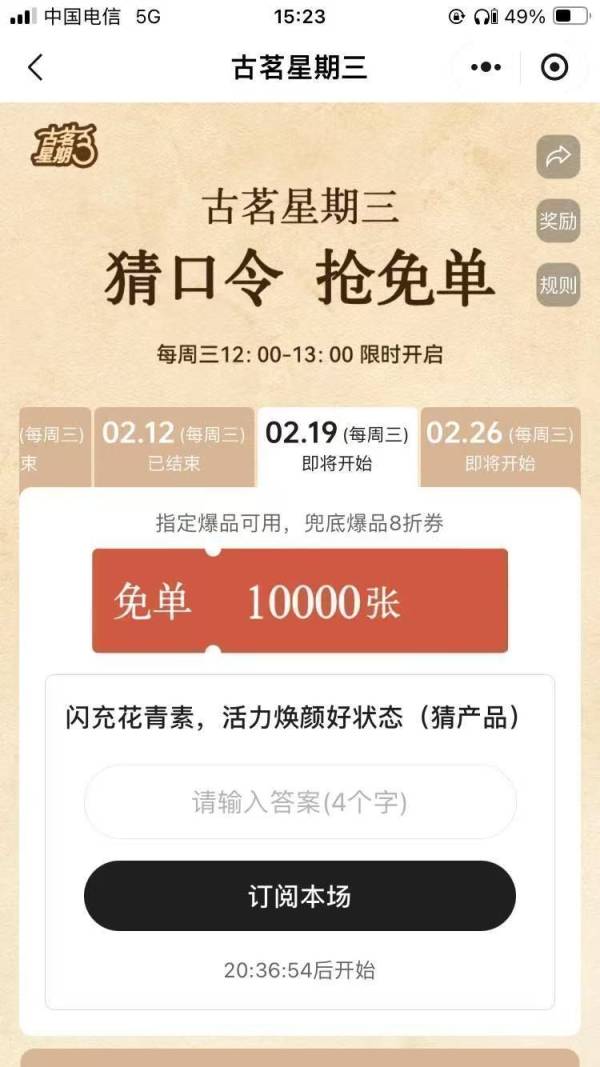This screenshot has height=1067, width=600.
Task: Switch to the 02.26 session tab
Action: point(499,446)
